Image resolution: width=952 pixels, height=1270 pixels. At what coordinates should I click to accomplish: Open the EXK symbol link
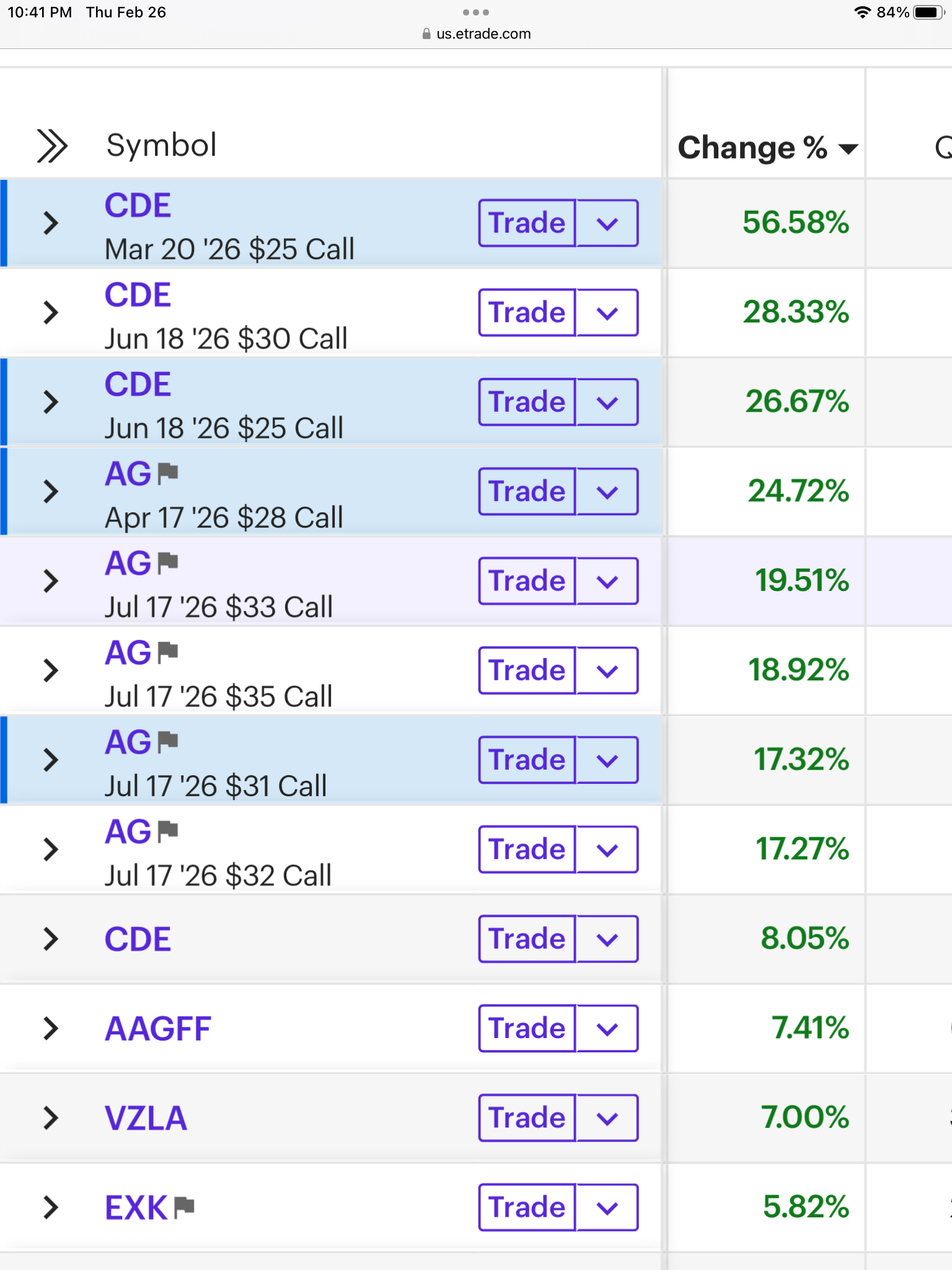click(x=136, y=1207)
